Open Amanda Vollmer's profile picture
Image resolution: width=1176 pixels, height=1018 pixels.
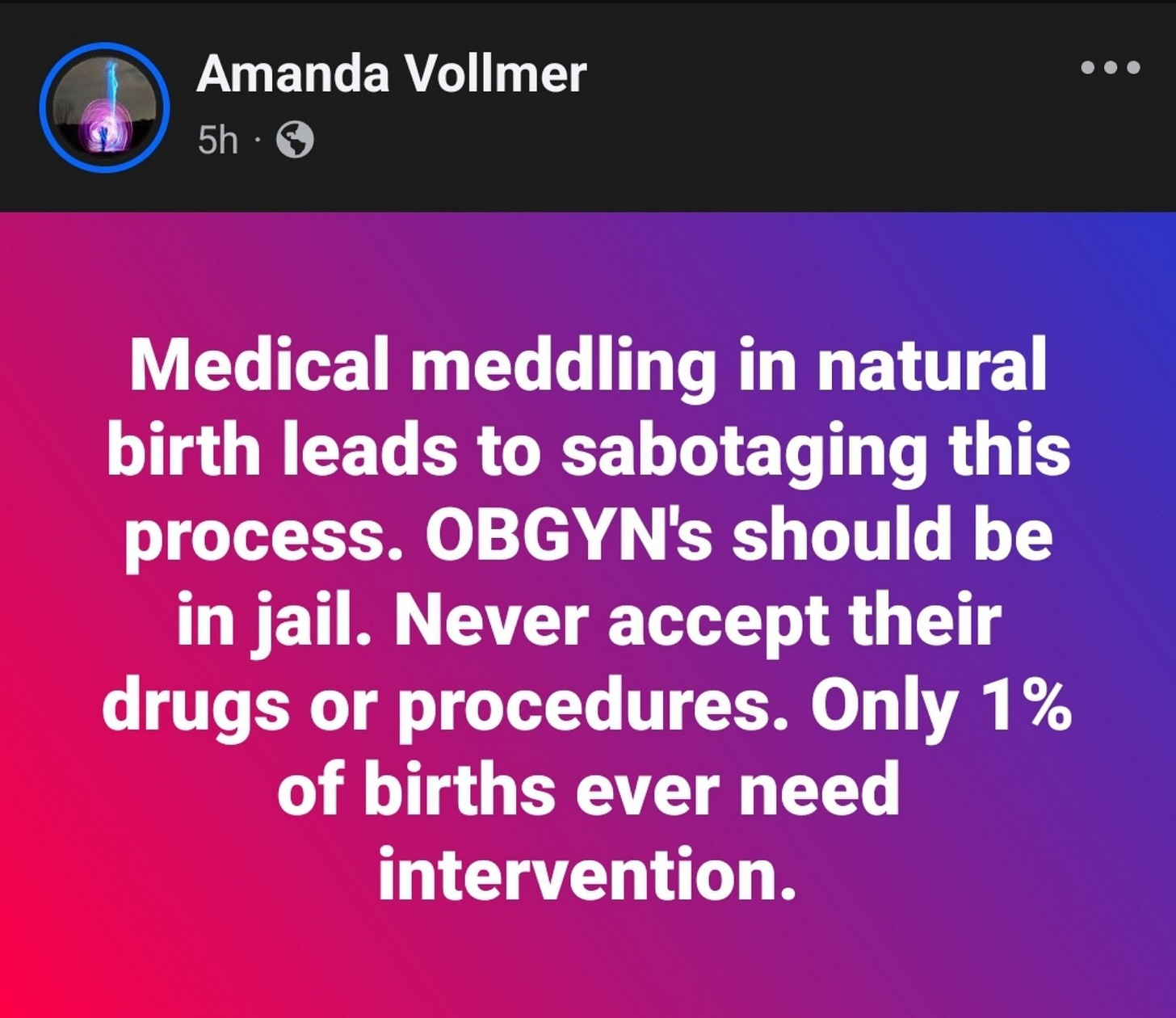pos(104,107)
